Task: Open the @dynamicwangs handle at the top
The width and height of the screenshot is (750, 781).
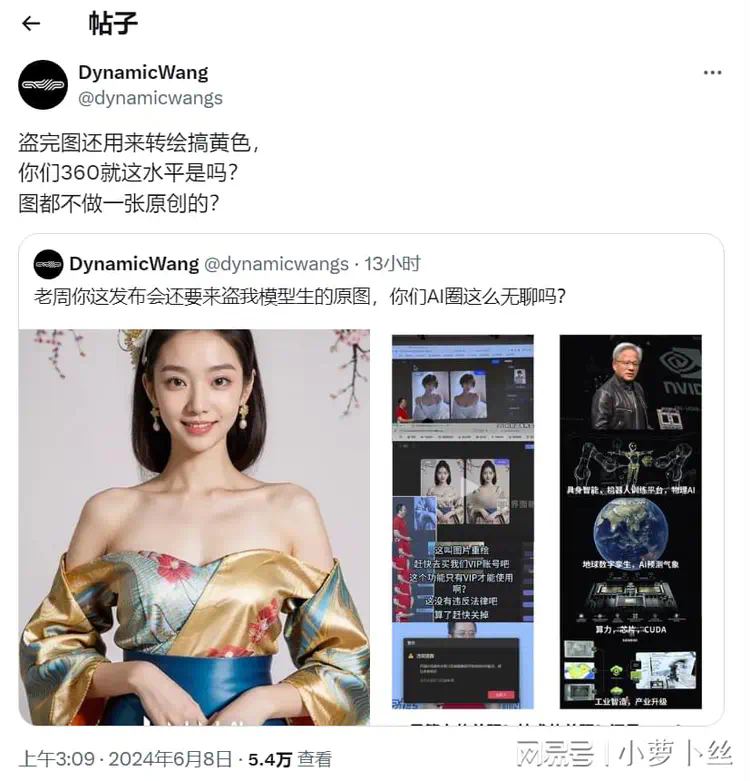Action: click(x=150, y=98)
